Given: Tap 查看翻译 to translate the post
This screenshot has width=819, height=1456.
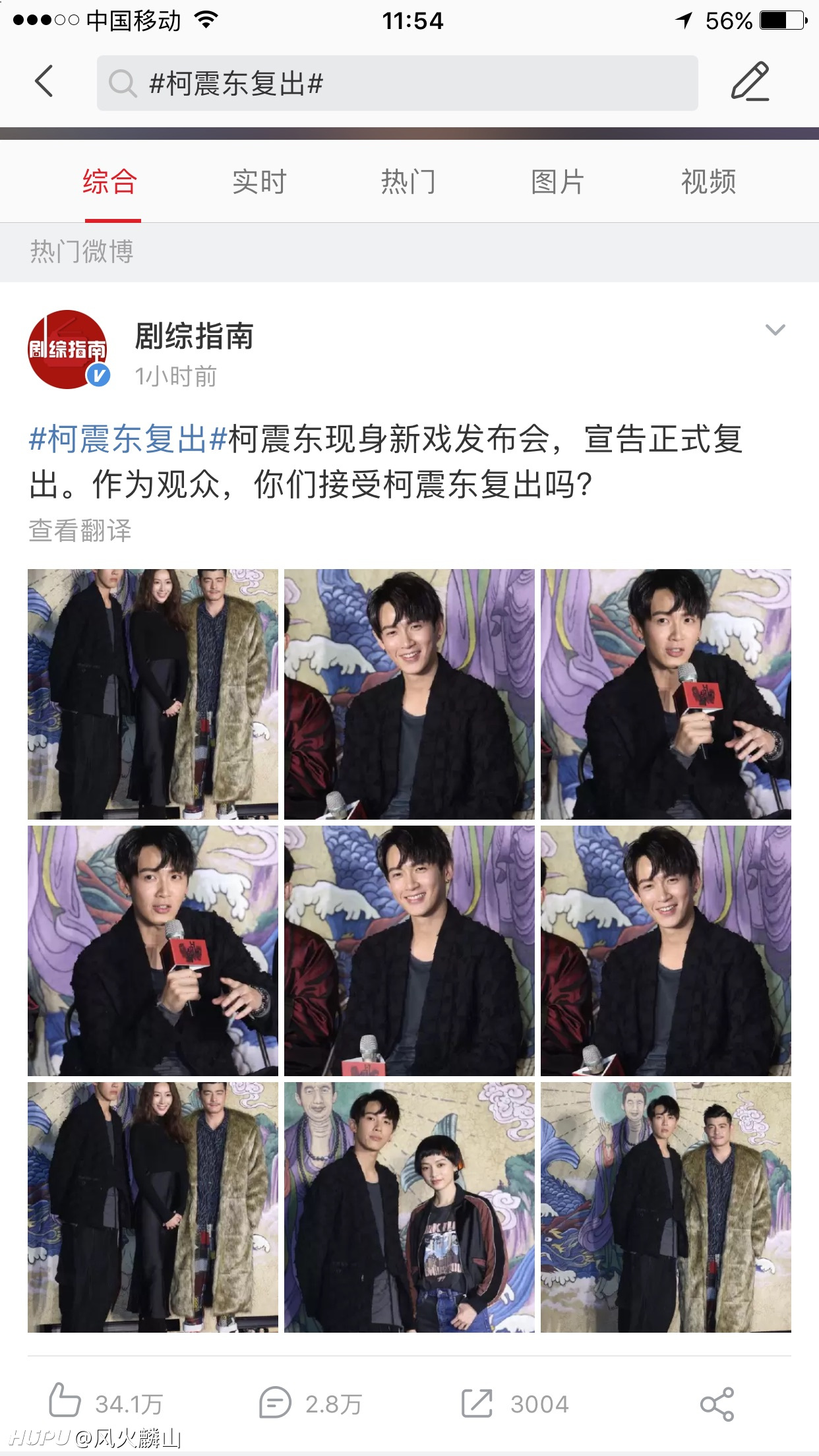Looking at the screenshot, I should click(80, 530).
